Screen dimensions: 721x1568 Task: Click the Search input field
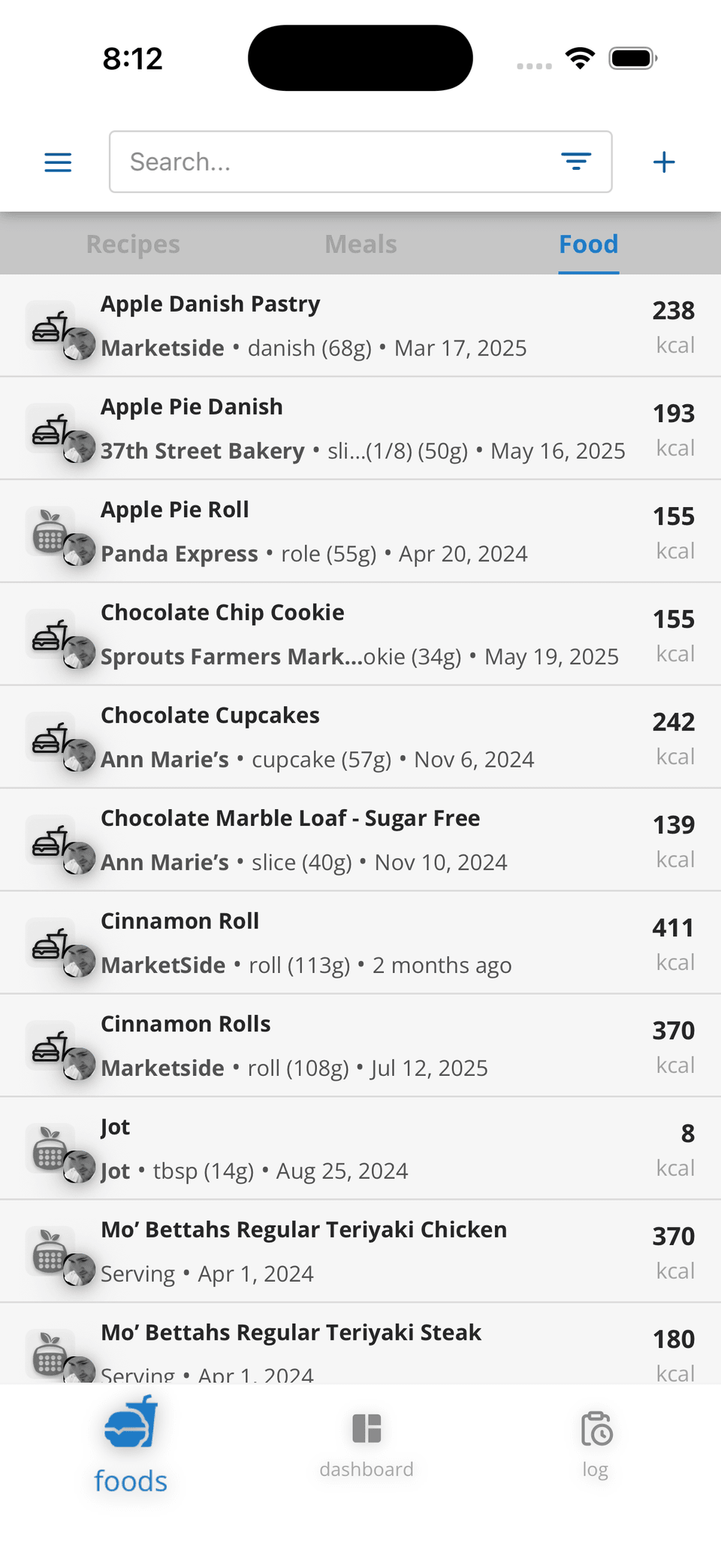300,162
